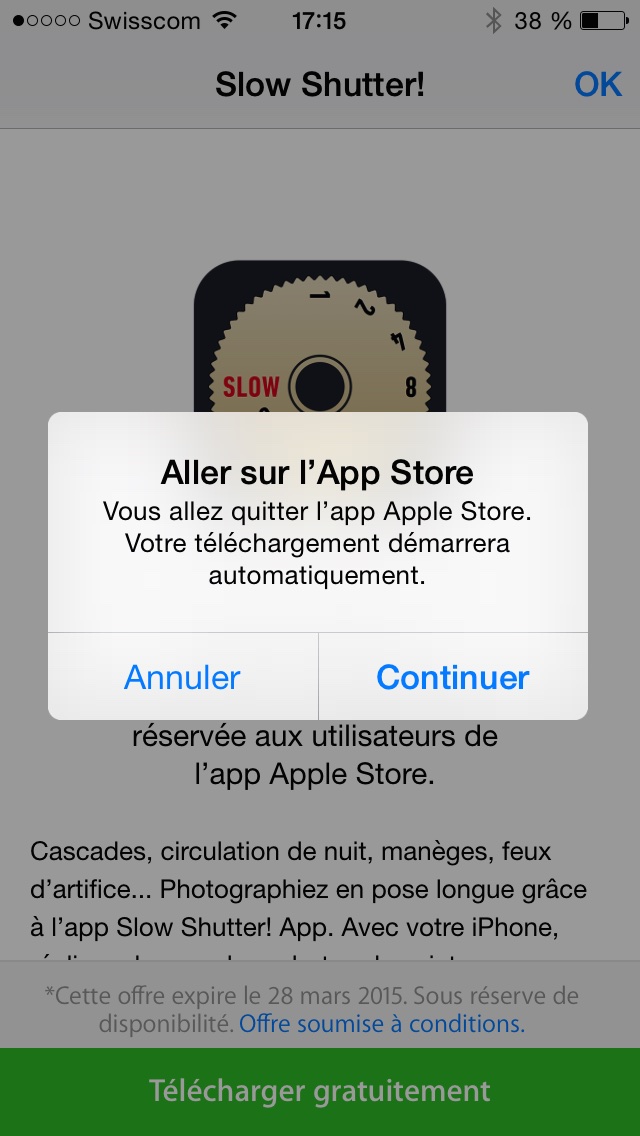The image size is (640, 1136).
Task: Tap Annuler to cancel the dialog
Action: tap(183, 677)
